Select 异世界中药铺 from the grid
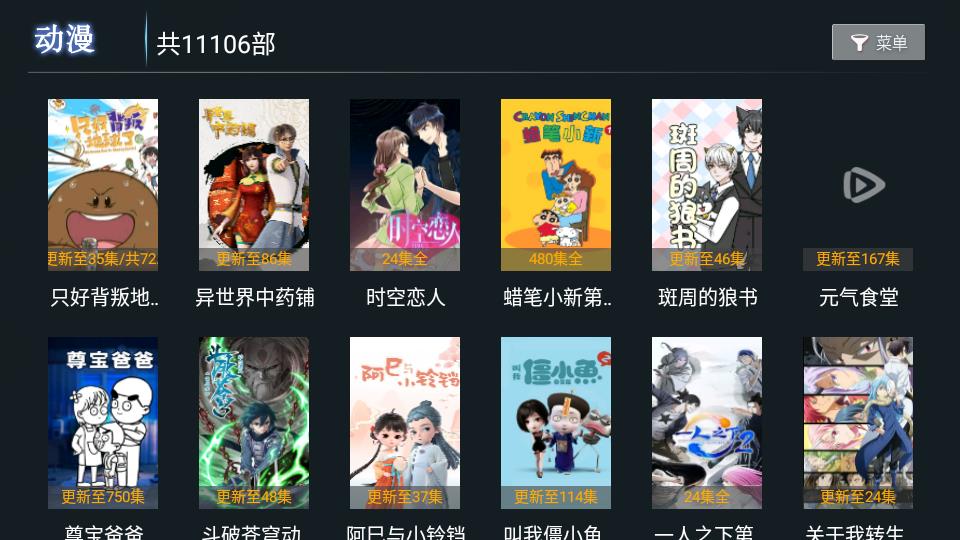Image resolution: width=960 pixels, height=540 pixels. 254,185
